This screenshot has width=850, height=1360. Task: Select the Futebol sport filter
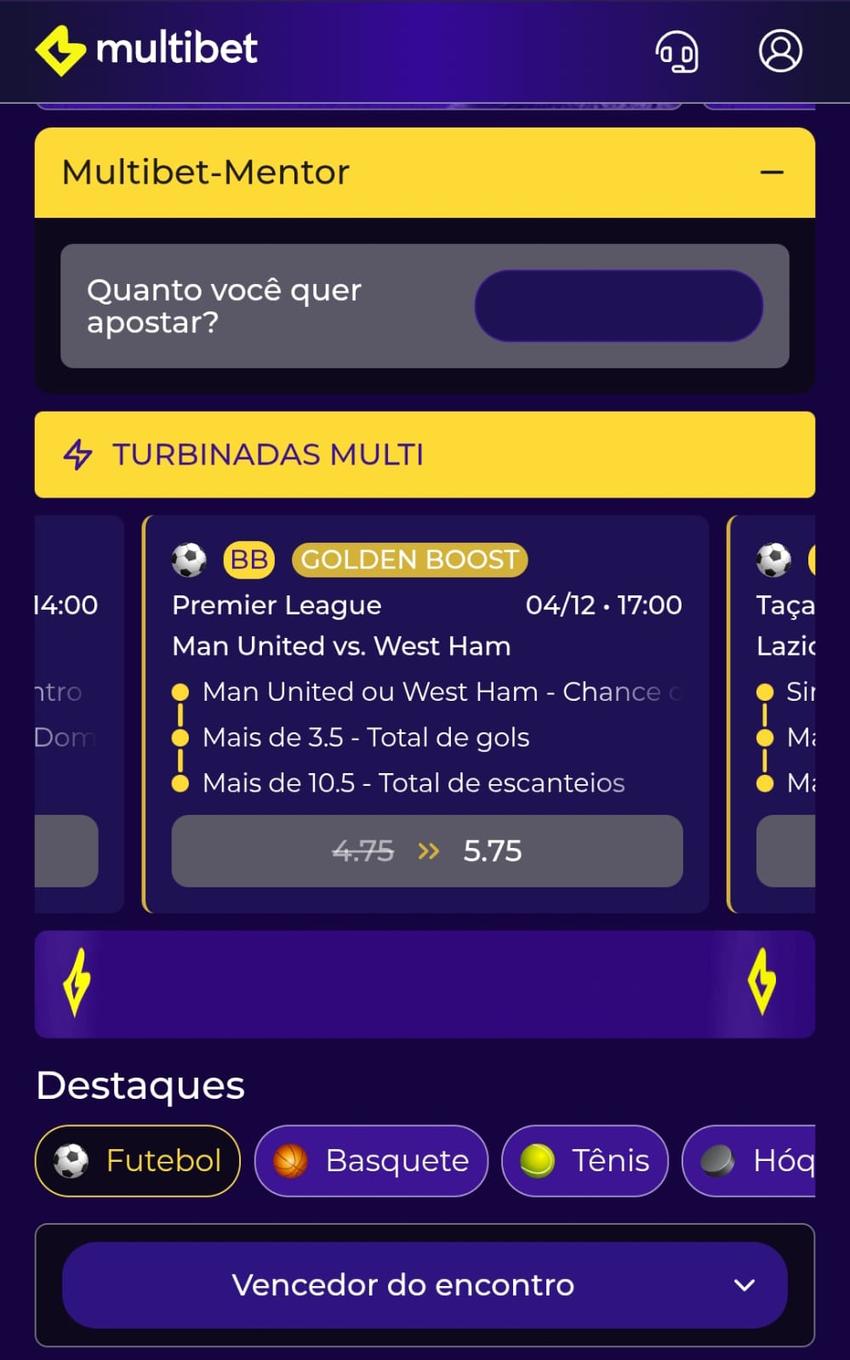tap(137, 1161)
